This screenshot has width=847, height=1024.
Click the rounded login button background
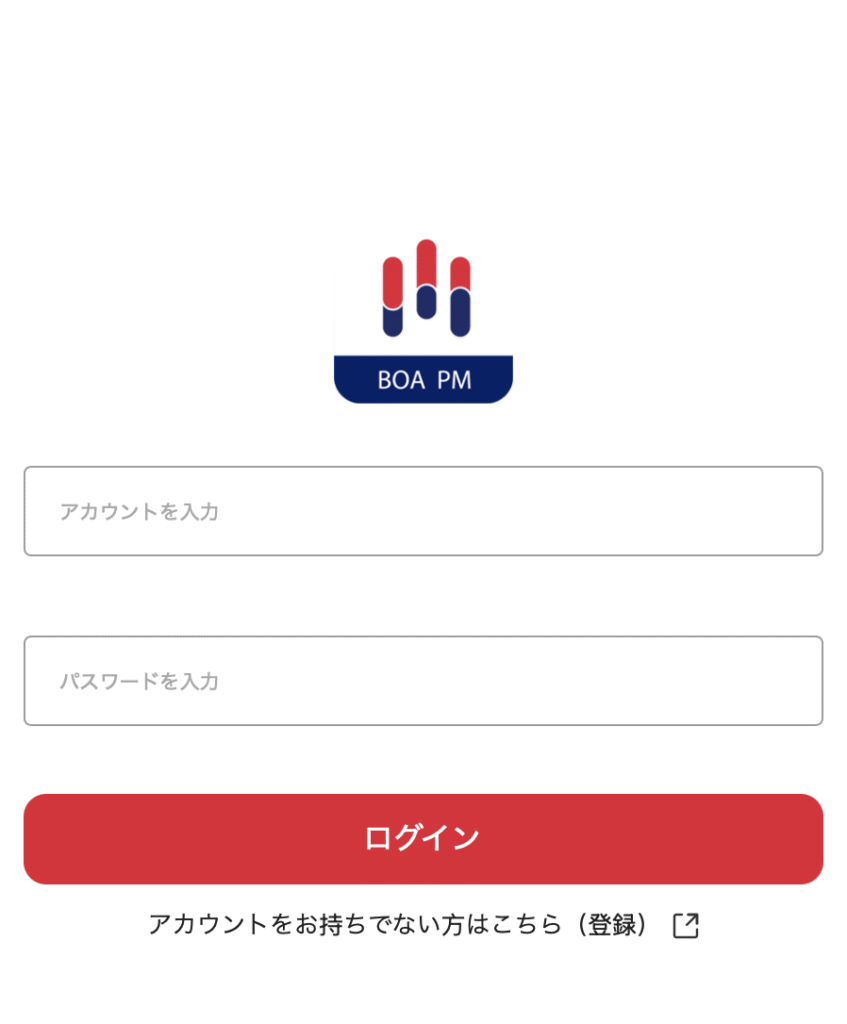(422, 839)
